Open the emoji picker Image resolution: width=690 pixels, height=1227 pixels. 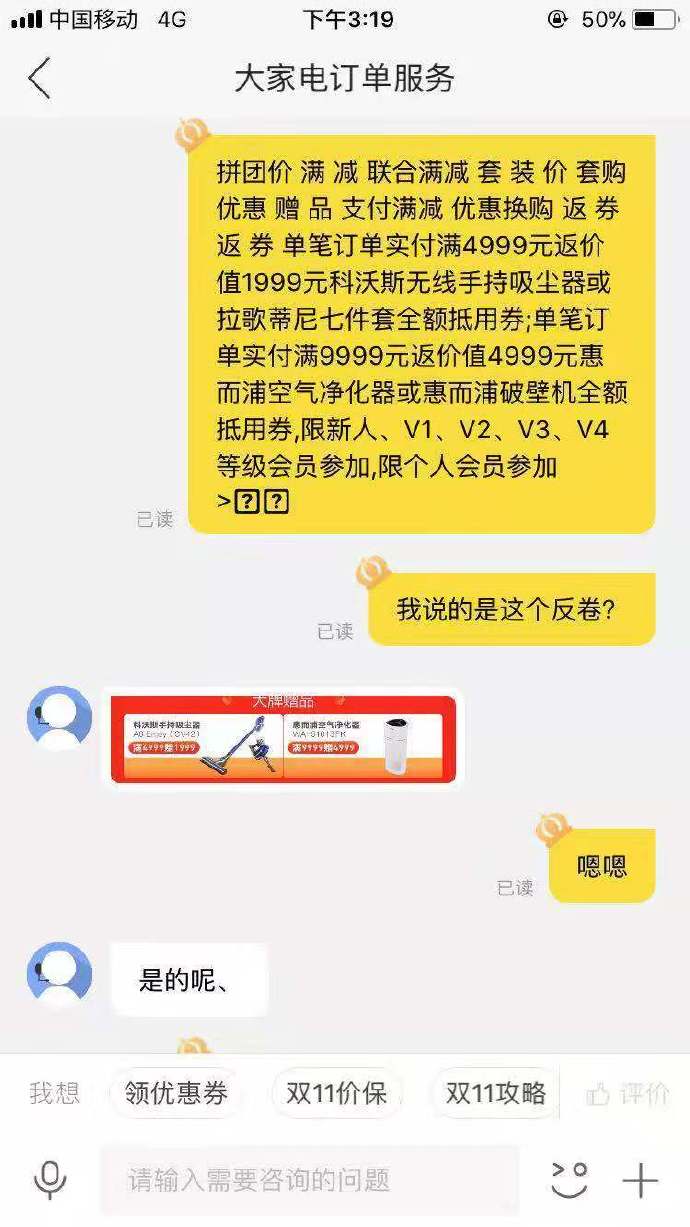pos(570,1181)
